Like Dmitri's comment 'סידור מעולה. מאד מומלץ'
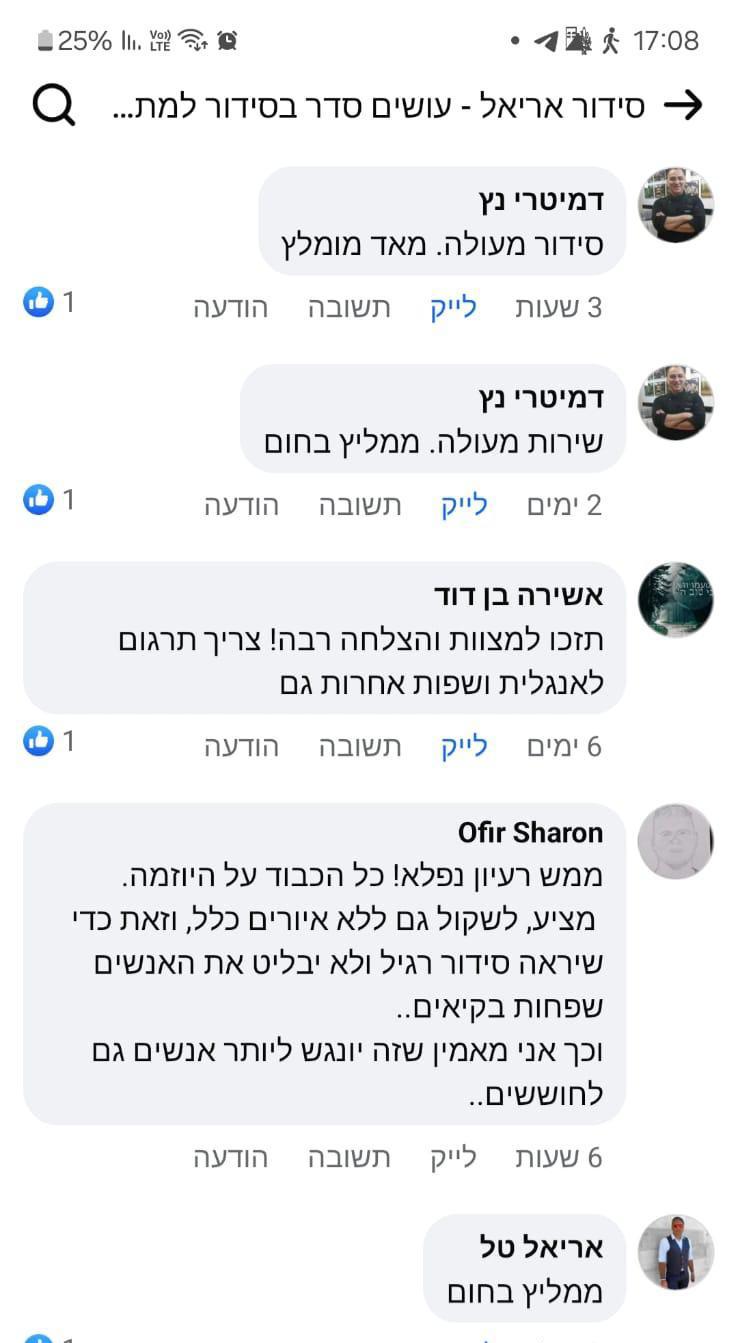 click(x=454, y=308)
